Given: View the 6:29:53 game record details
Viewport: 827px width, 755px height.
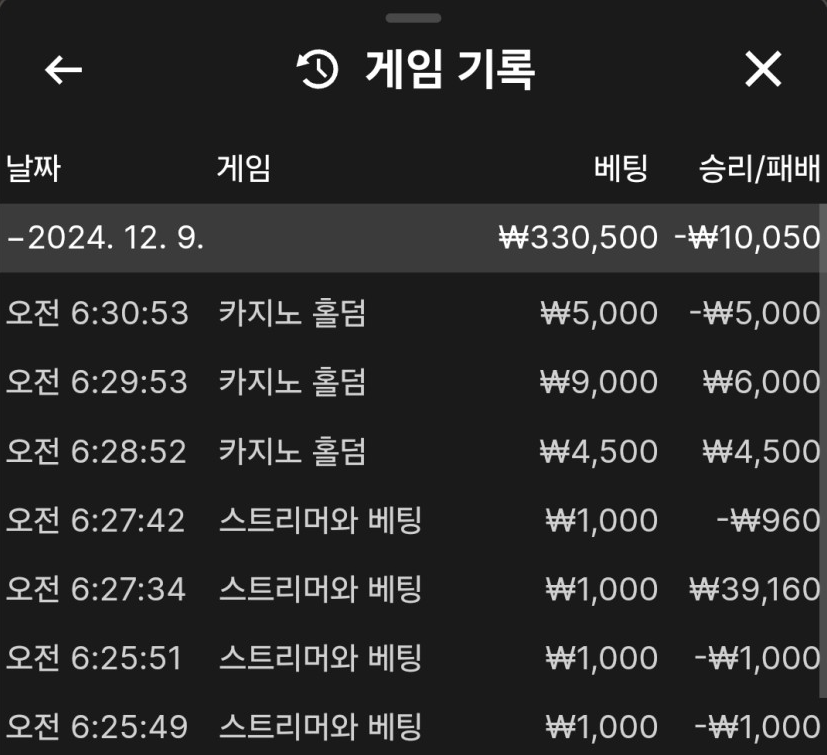Looking at the screenshot, I should tap(412, 382).
